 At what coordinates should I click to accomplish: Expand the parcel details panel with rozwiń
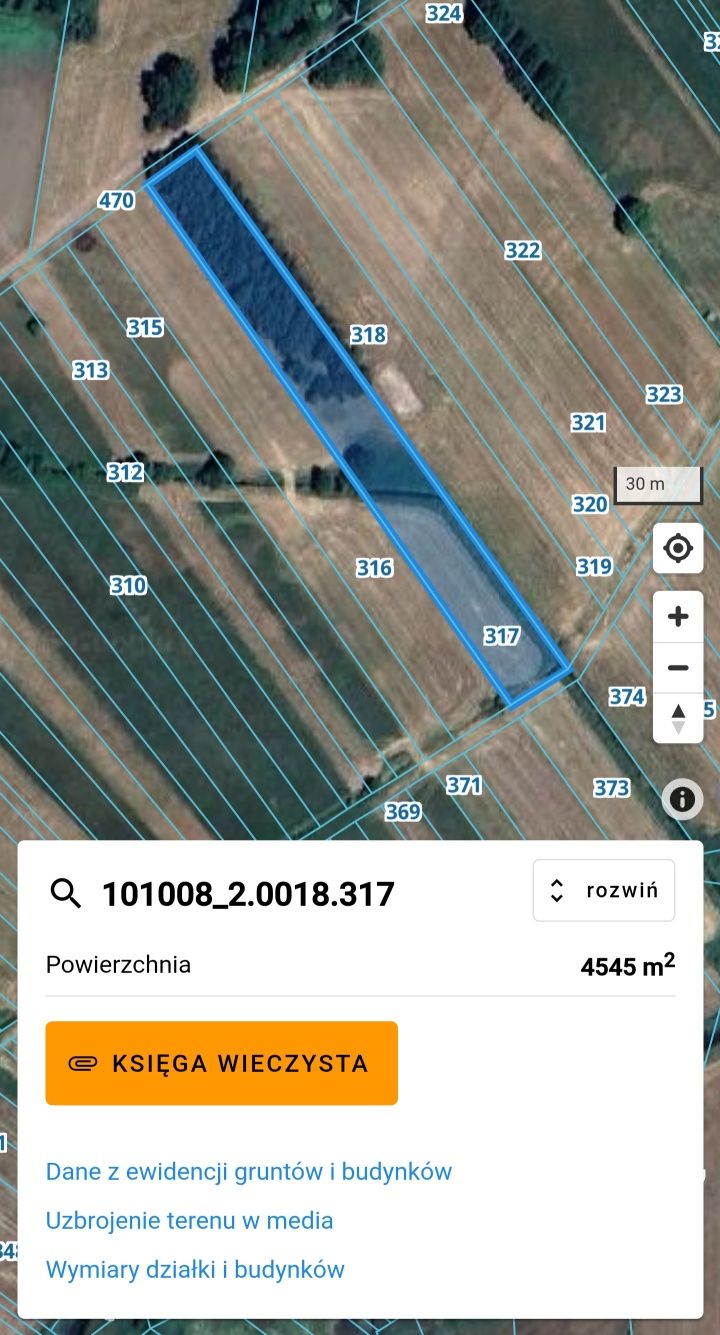point(603,890)
